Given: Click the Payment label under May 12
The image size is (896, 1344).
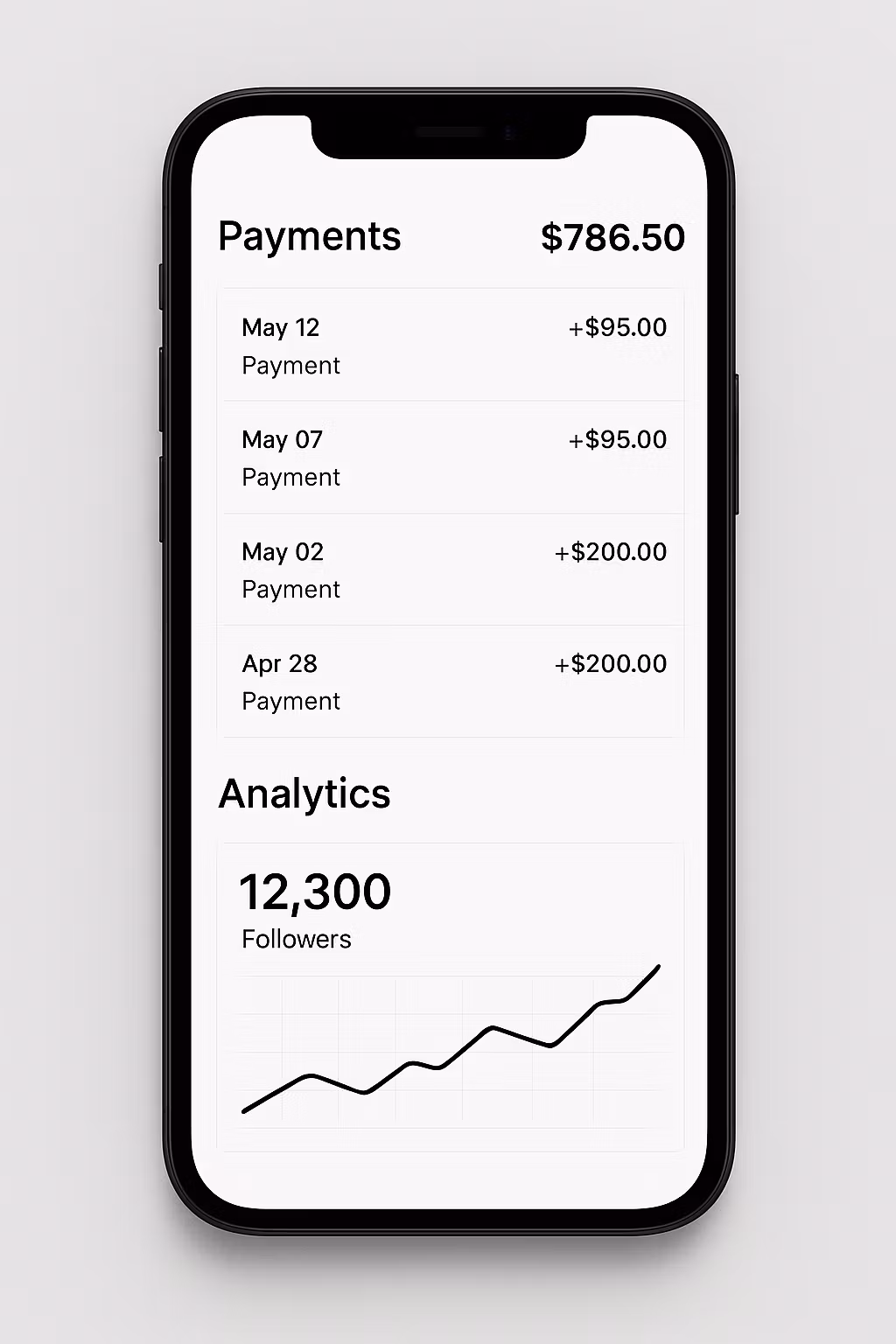Looking at the screenshot, I should point(290,365).
